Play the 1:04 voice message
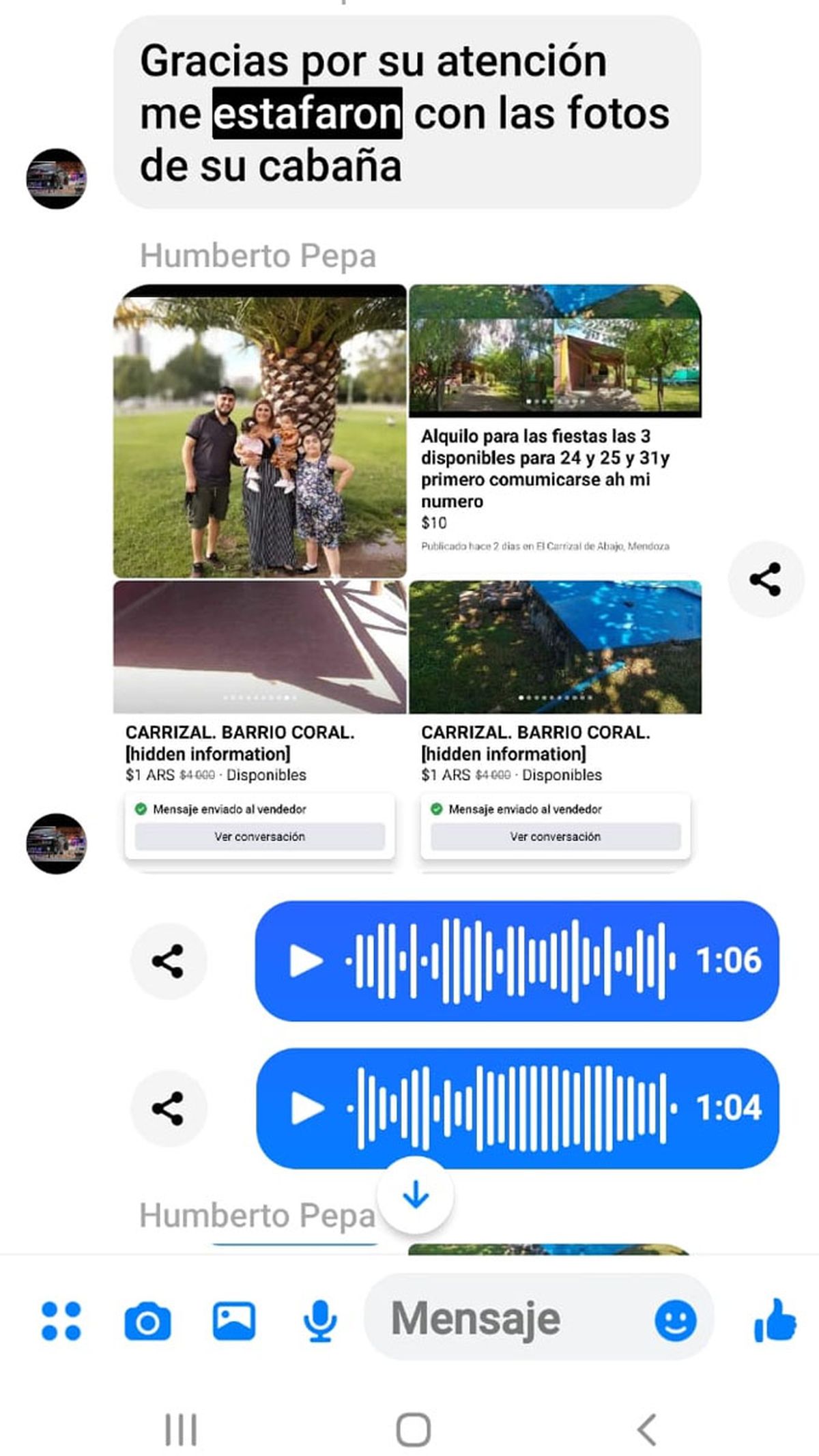The width and height of the screenshot is (819, 1456). point(307,1107)
